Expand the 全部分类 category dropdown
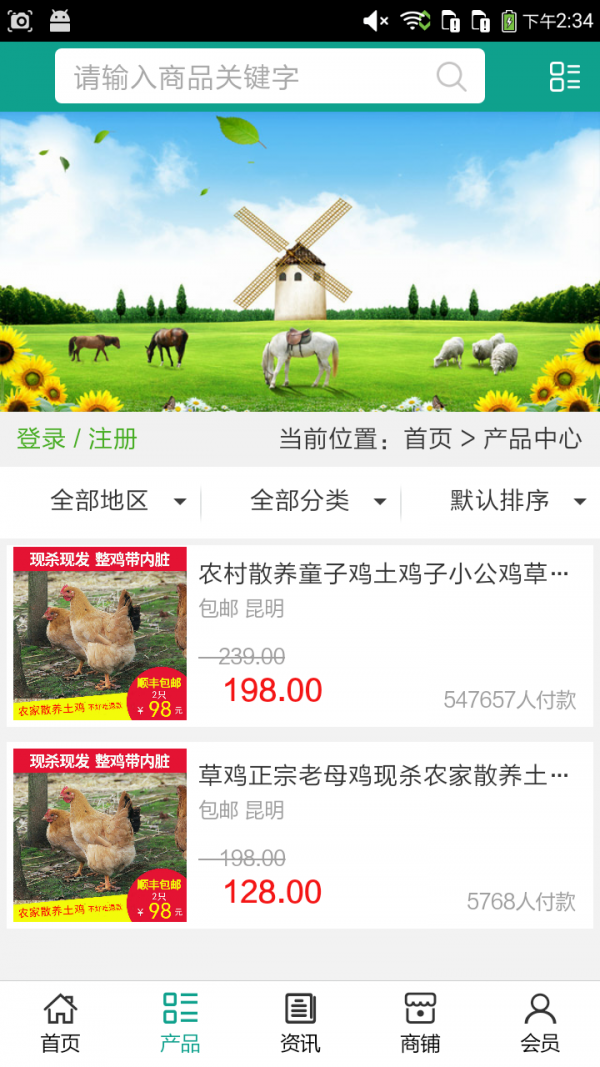600x1067 pixels. [318, 501]
